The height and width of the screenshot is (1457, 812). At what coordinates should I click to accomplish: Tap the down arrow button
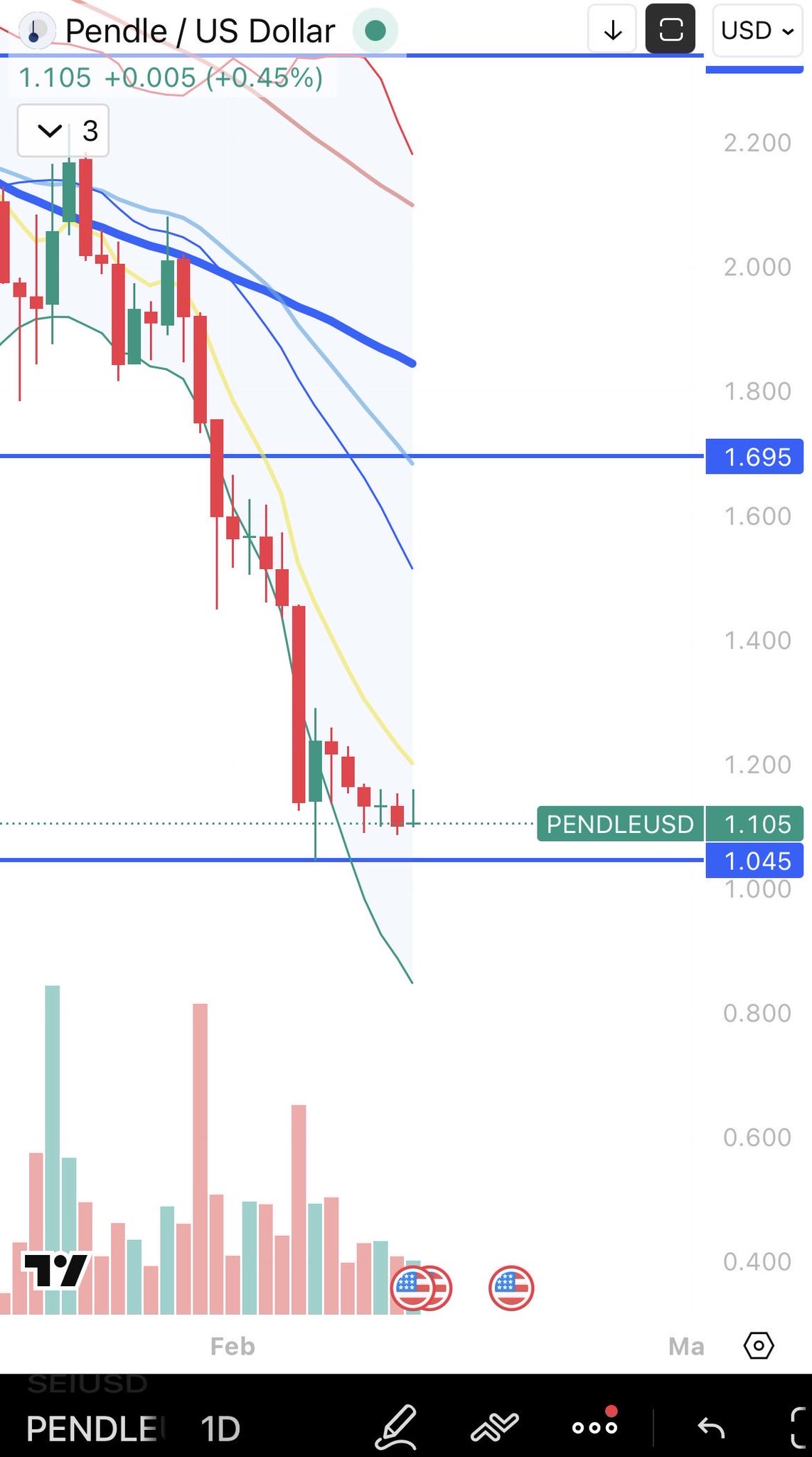(x=612, y=31)
